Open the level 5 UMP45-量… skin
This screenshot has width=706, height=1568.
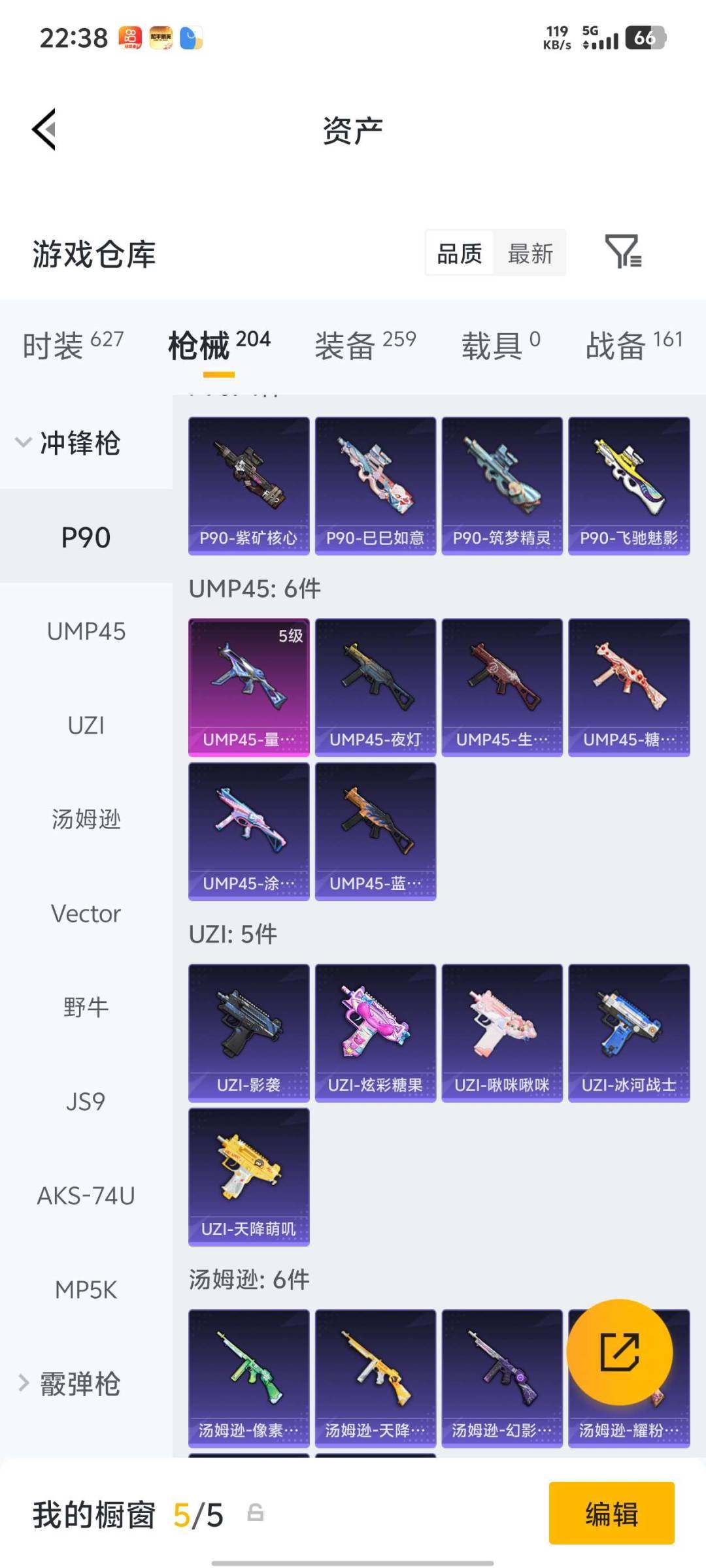tap(248, 687)
